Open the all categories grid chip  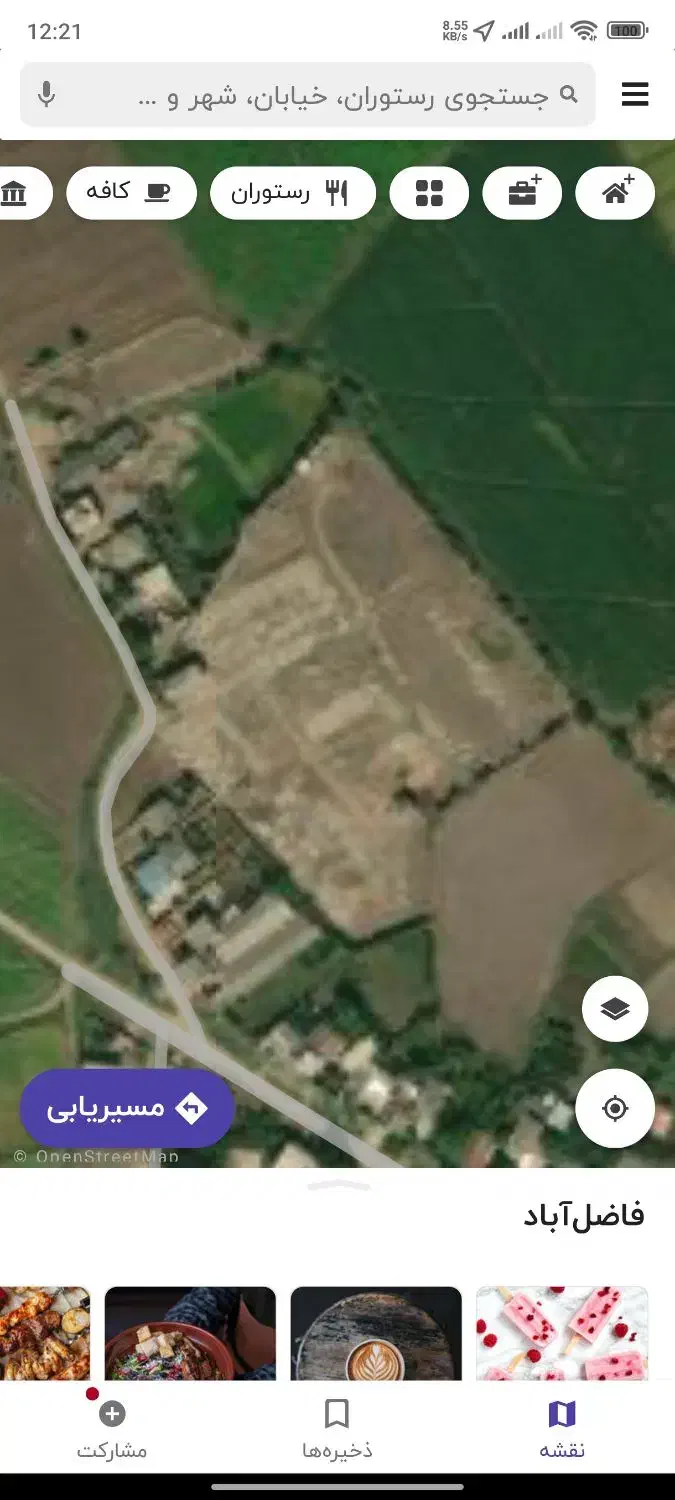(429, 193)
